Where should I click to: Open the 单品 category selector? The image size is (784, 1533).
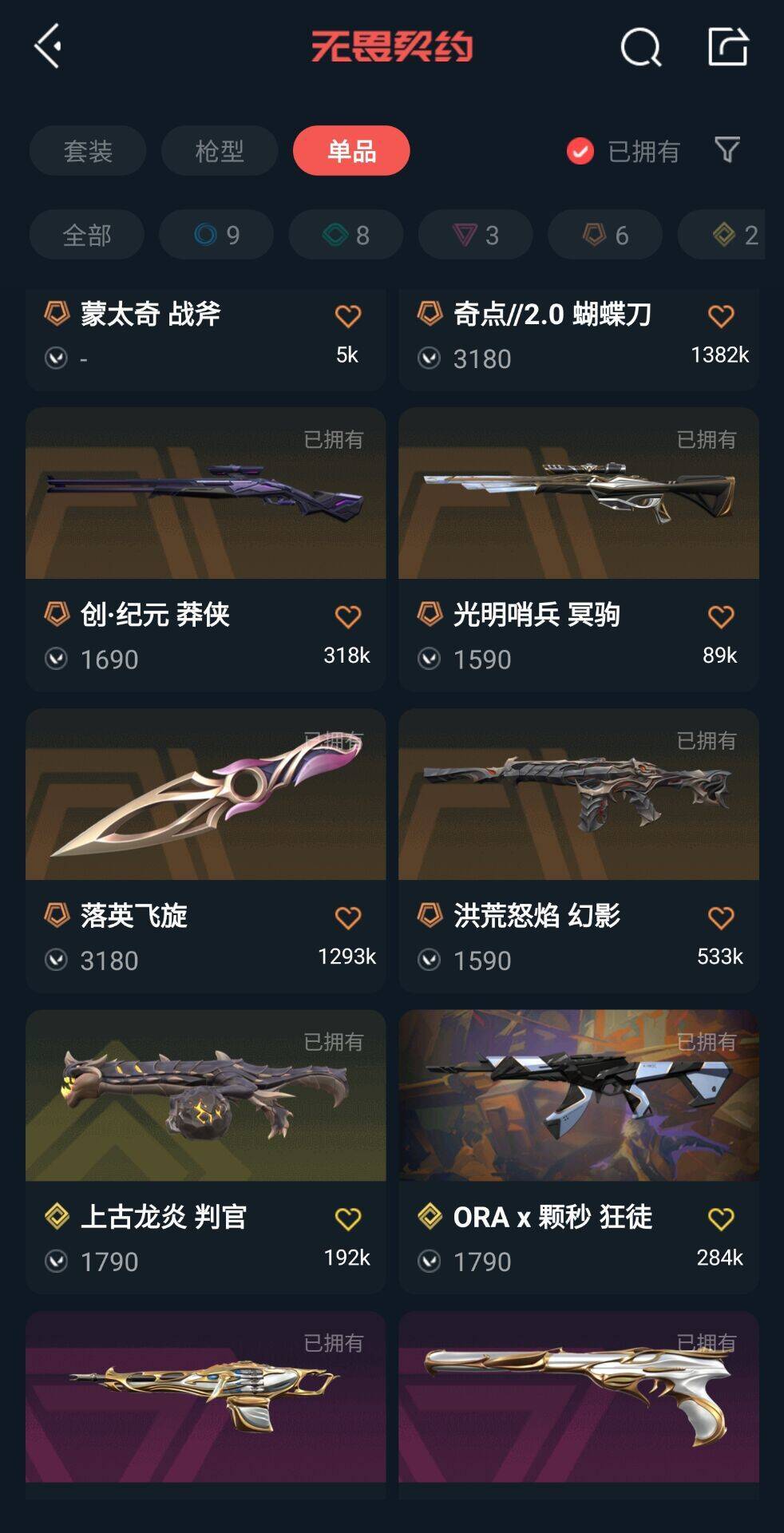[x=351, y=151]
